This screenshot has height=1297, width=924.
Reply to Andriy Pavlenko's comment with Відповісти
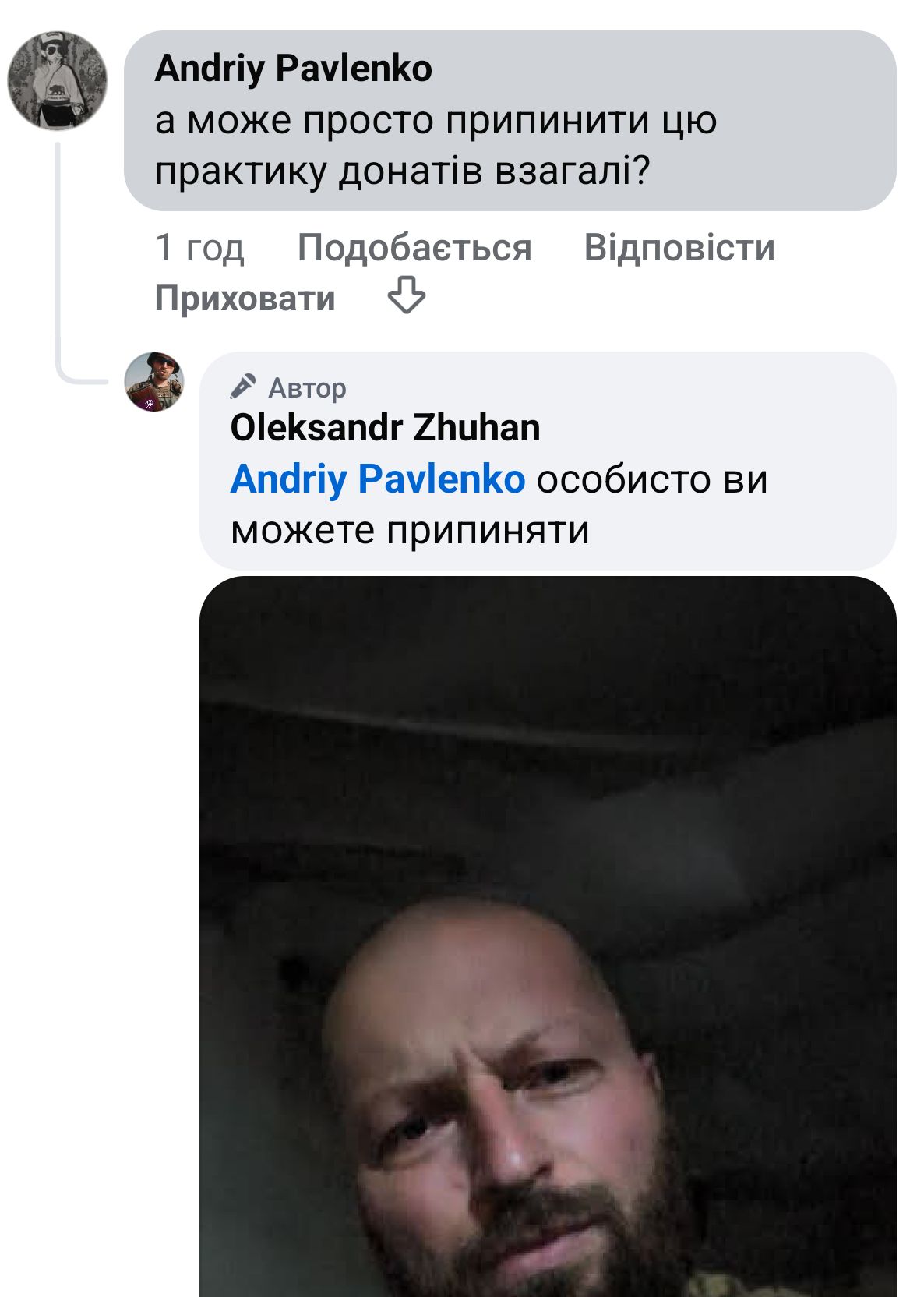pos(679,248)
